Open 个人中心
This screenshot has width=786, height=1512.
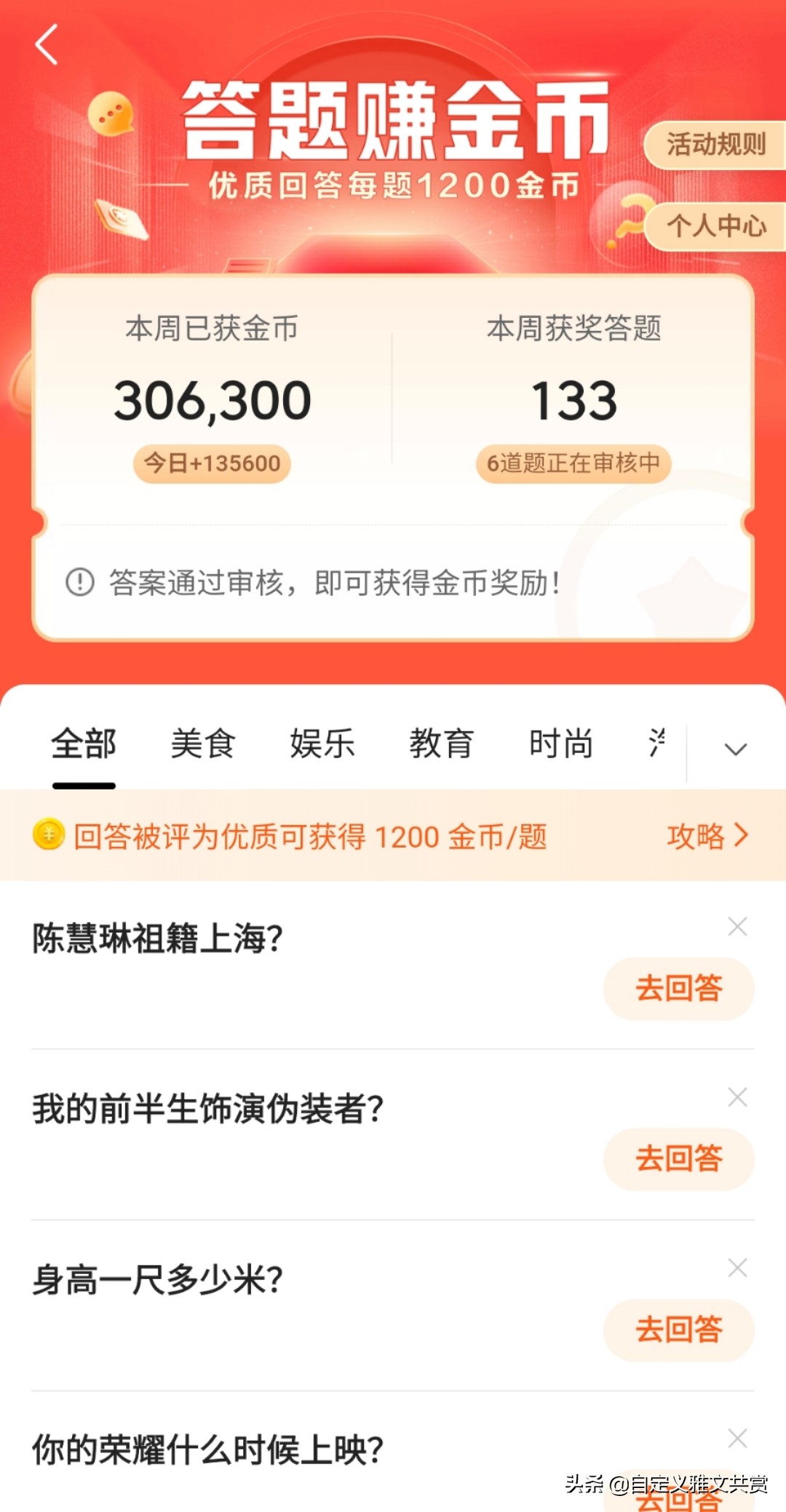(x=715, y=226)
